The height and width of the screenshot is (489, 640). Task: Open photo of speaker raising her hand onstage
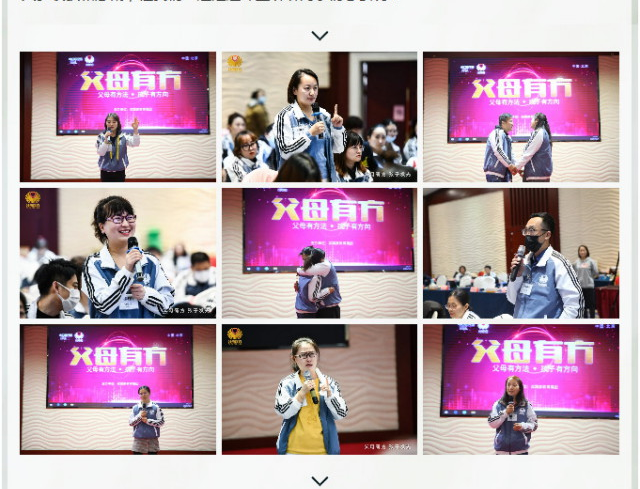(118, 117)
